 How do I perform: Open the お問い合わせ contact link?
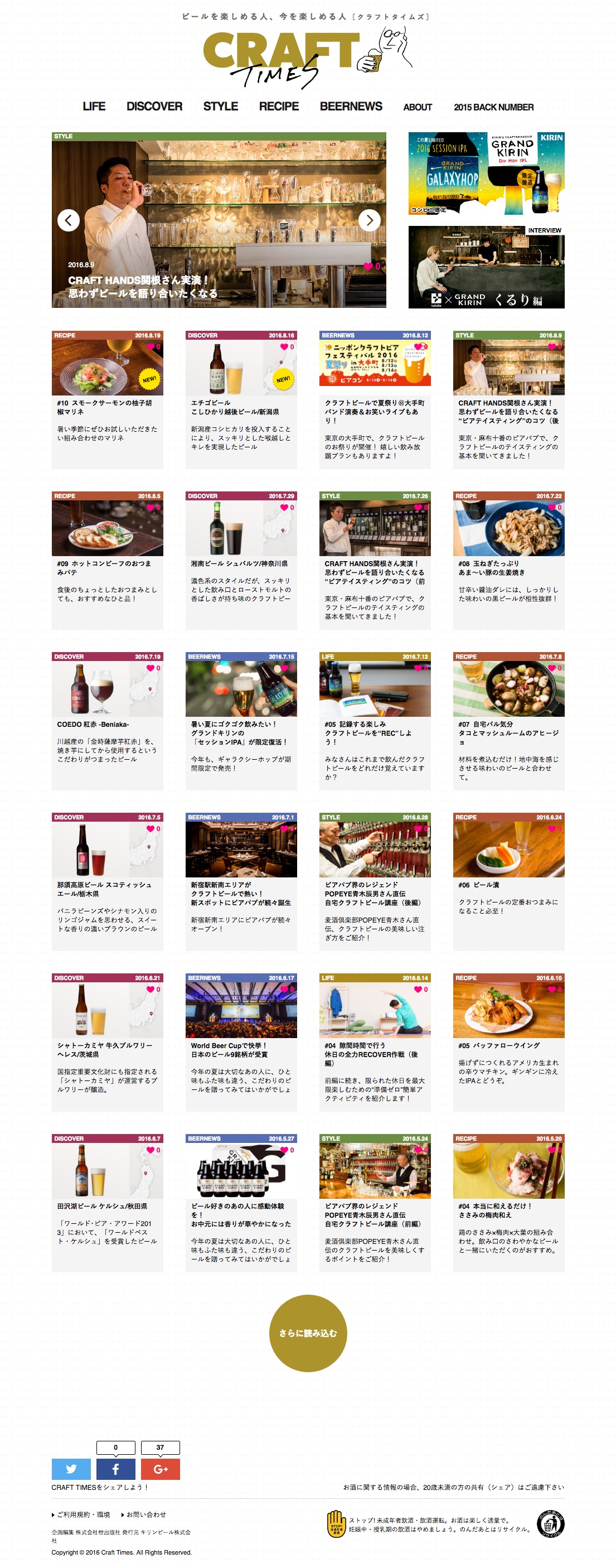[x=146, y=1514]
